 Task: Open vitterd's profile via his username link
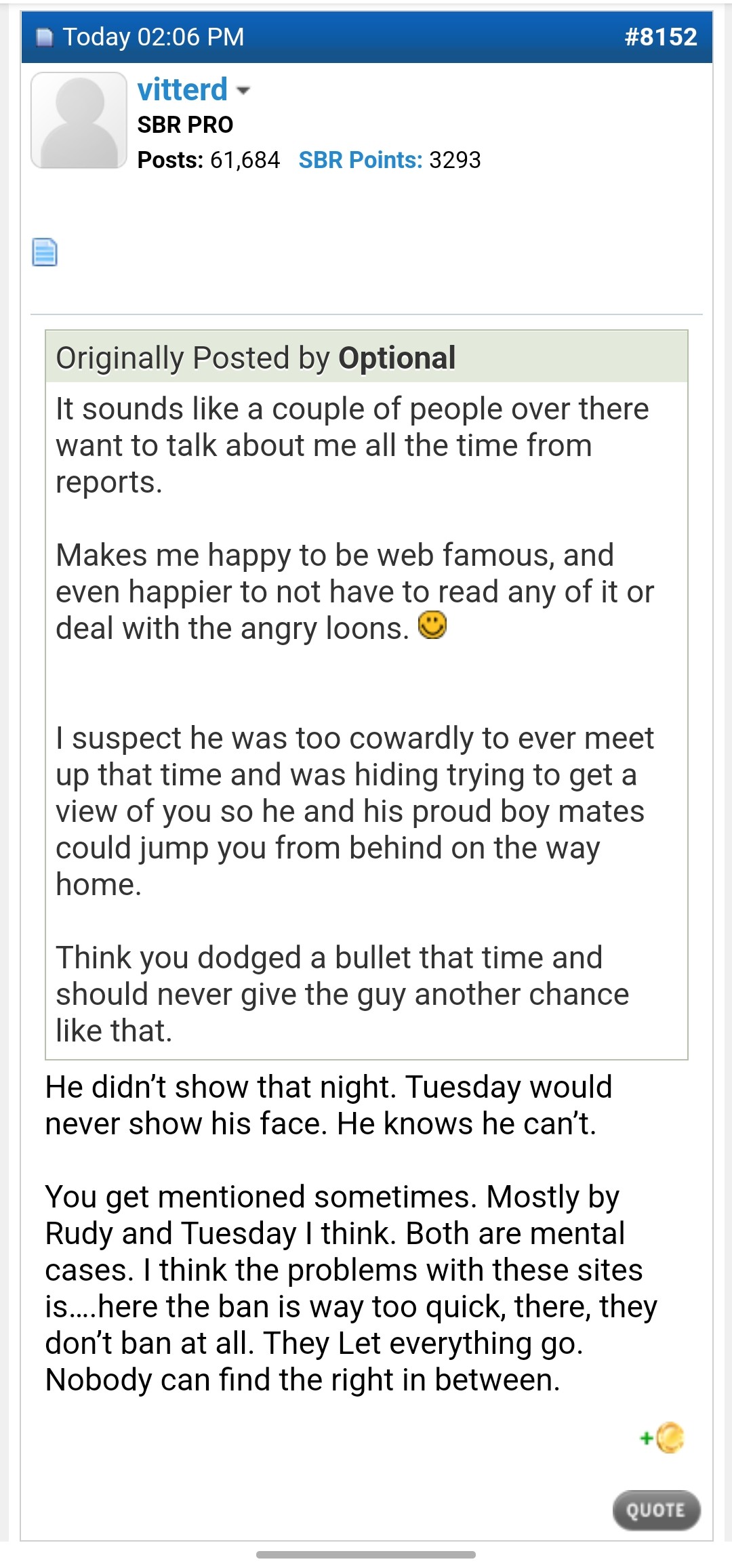pyautogui.click(x=183, y=89)
